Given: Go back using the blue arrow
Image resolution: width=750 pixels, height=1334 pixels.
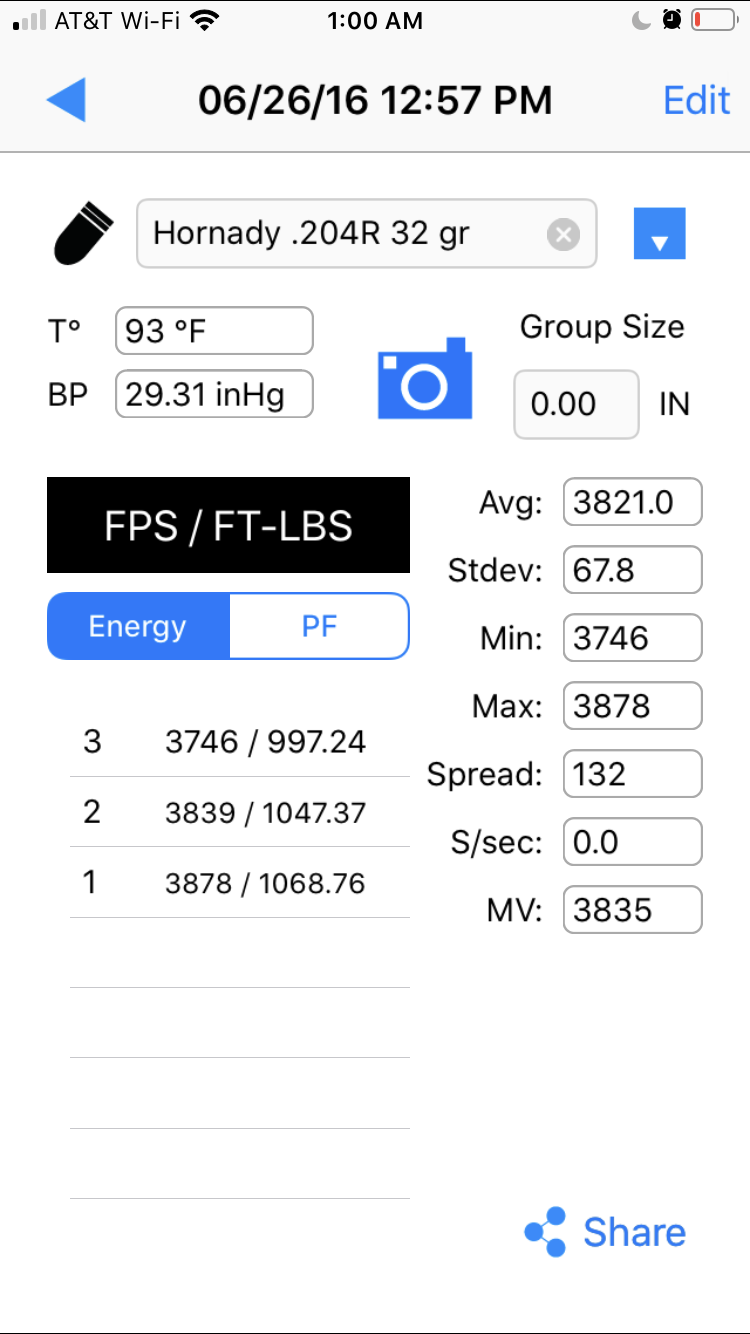Looking at the screenshot, I should coord(66,100).
